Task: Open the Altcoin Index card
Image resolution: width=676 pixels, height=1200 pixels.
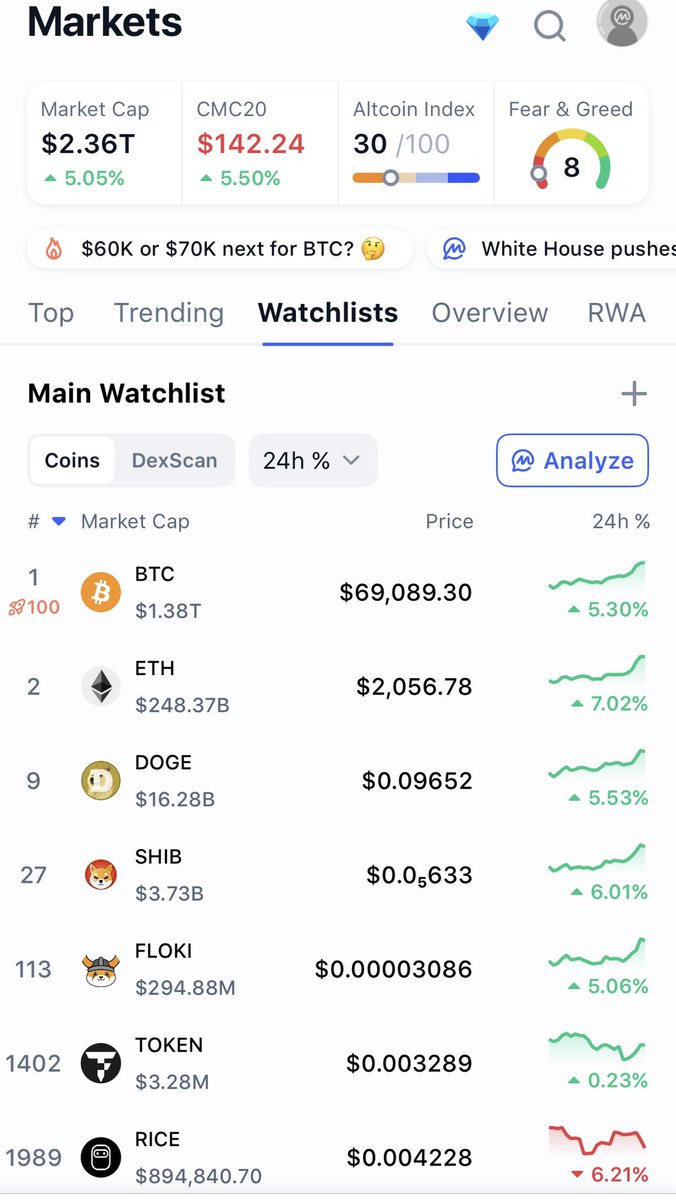Action: [x=416, y=144]
